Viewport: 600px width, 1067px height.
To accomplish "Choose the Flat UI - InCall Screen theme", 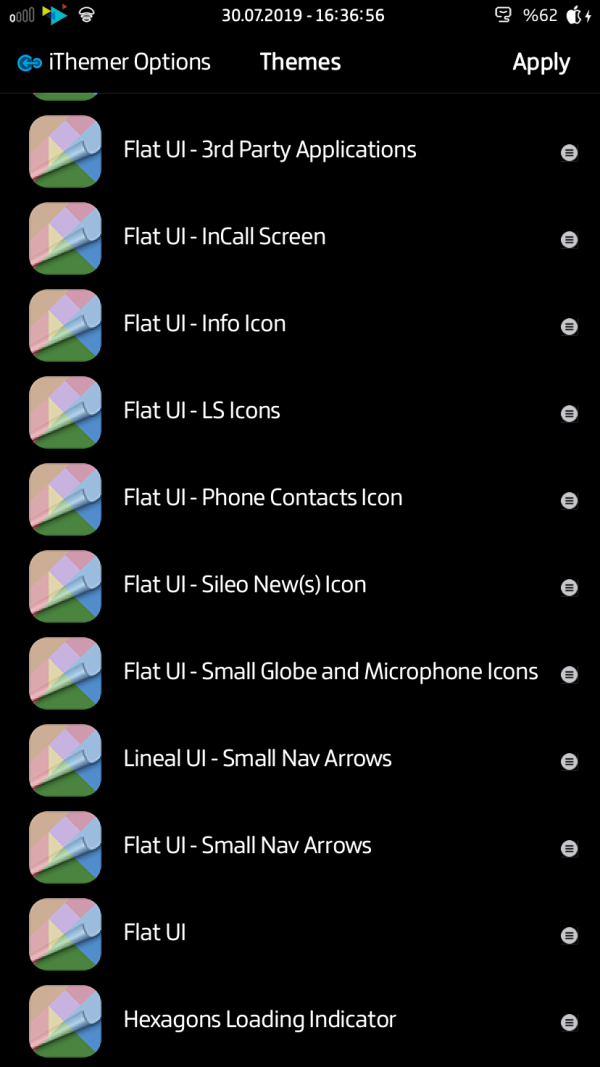I will point(224,238).
